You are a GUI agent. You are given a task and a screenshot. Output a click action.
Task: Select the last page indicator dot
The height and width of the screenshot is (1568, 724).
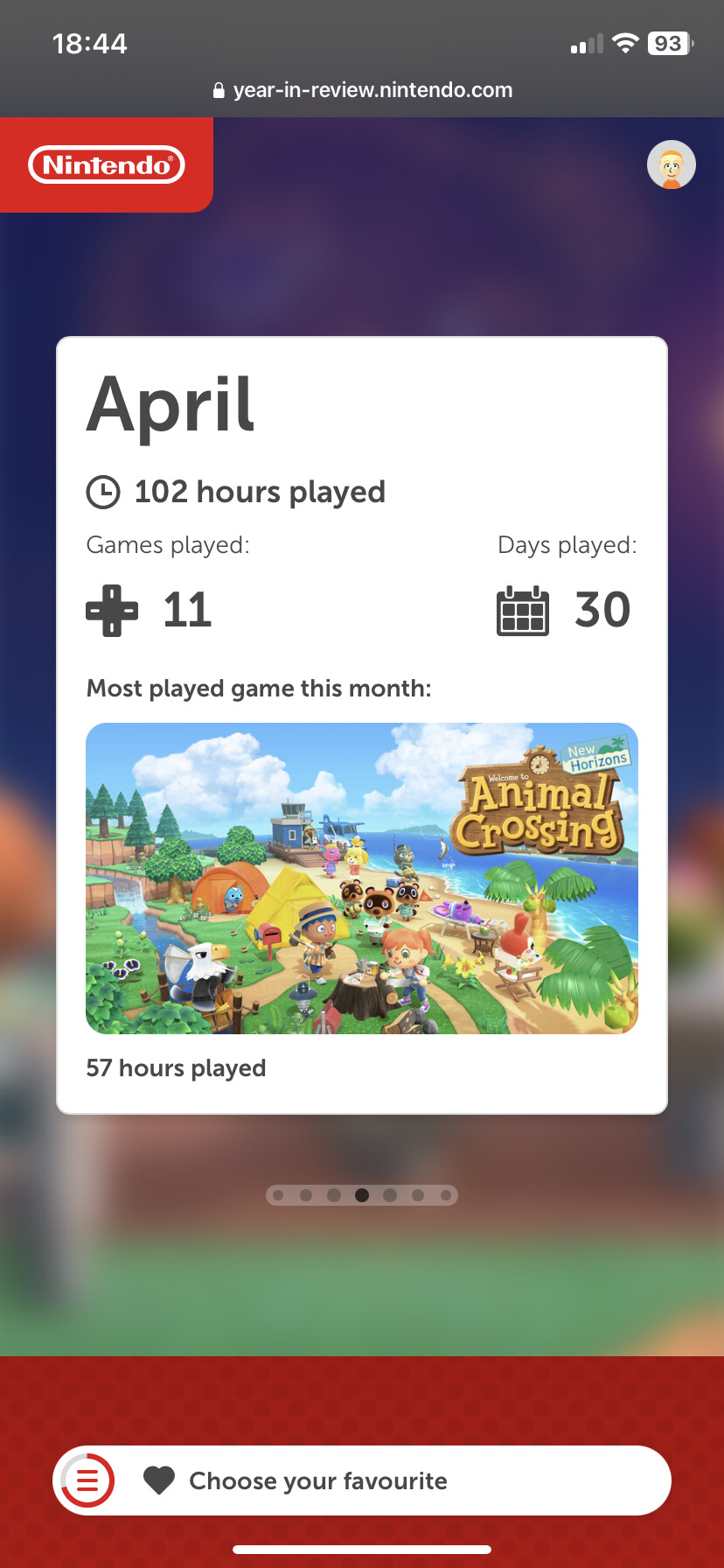[x=446, y=1195]
